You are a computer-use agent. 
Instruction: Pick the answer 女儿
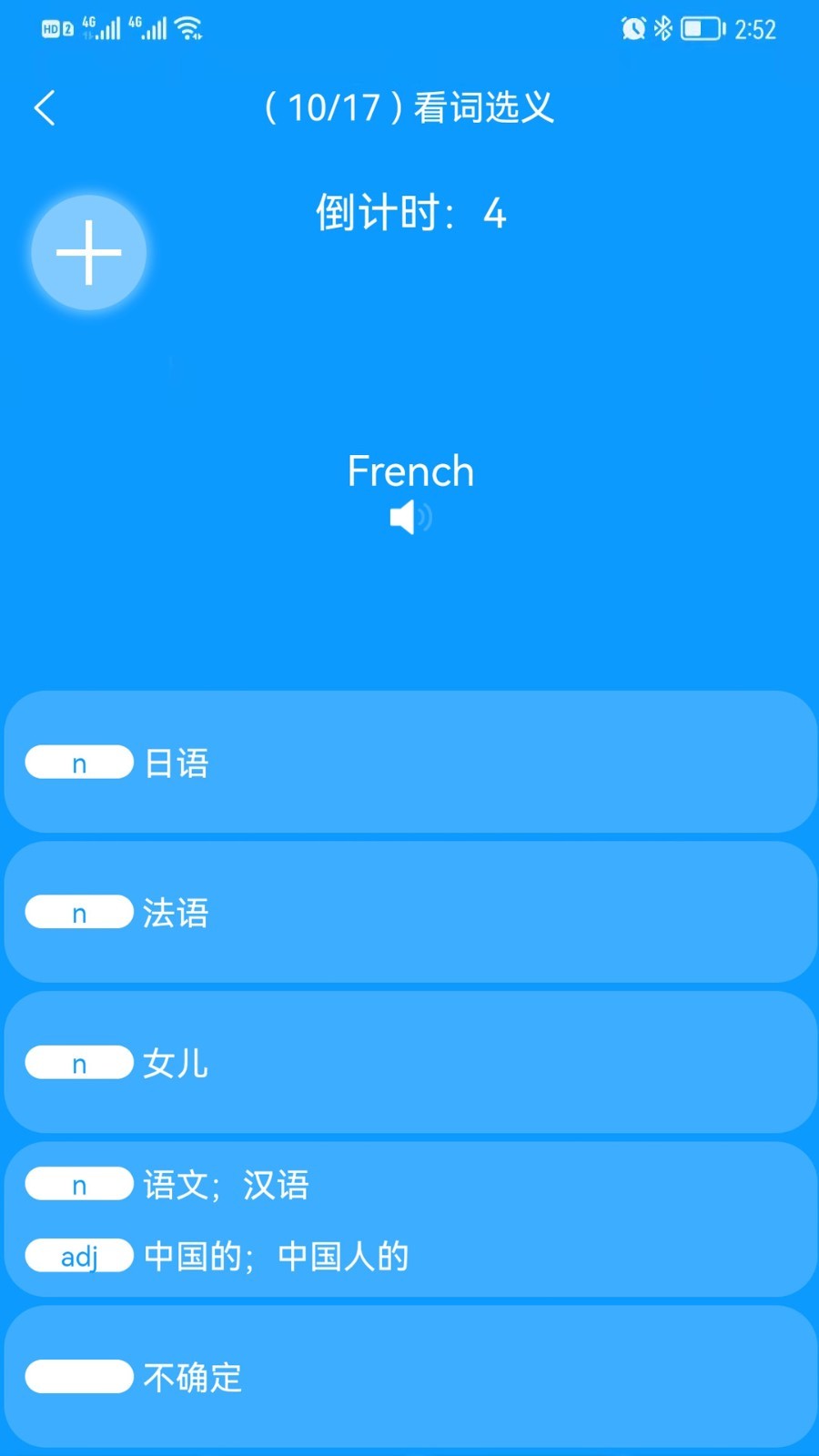(409, 1062)
